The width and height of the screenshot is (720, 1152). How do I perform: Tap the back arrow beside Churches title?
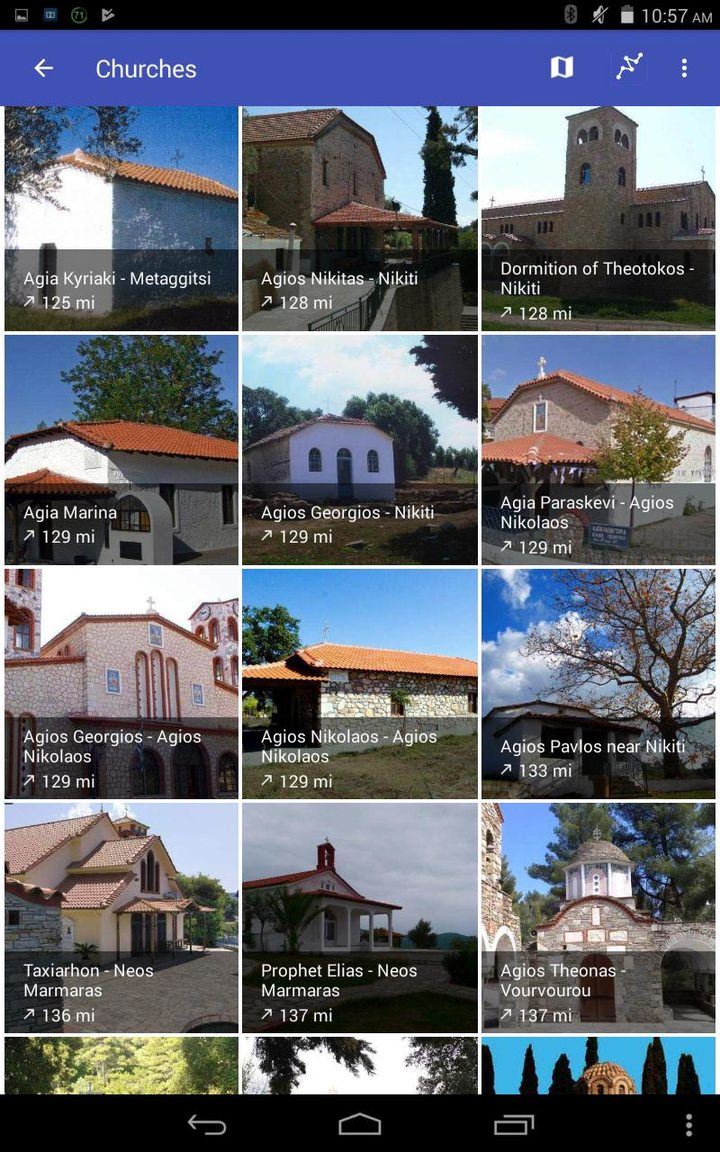43,68
